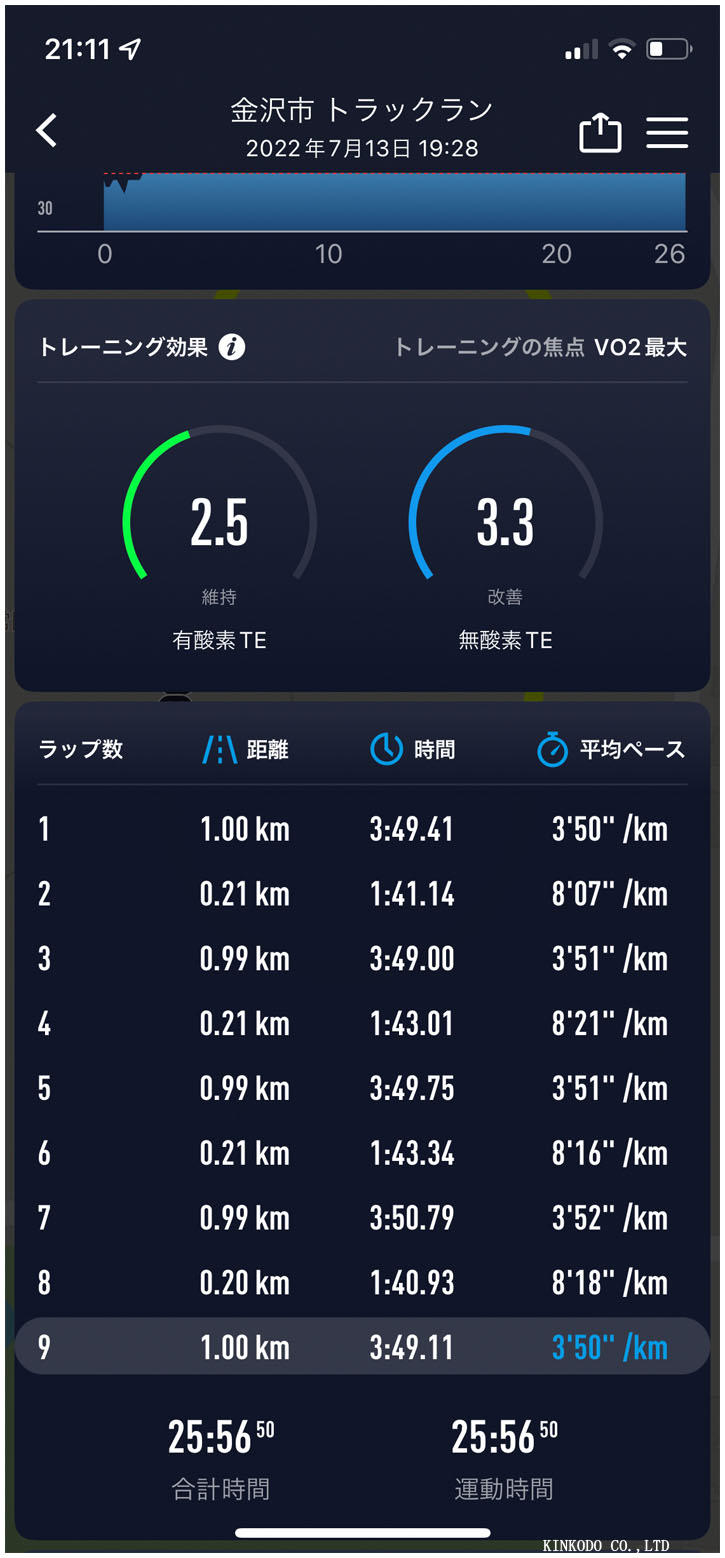
Task: Tap the stopwatch icon next to 平均ペース
Action: tap(555, 748)
